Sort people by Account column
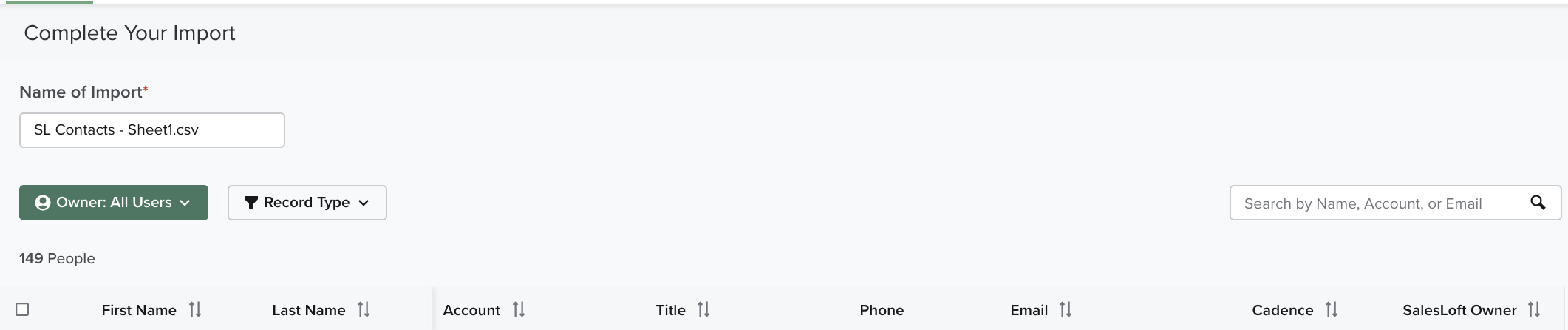Viewport: 1568px width, 330px height. coord(519,309)
